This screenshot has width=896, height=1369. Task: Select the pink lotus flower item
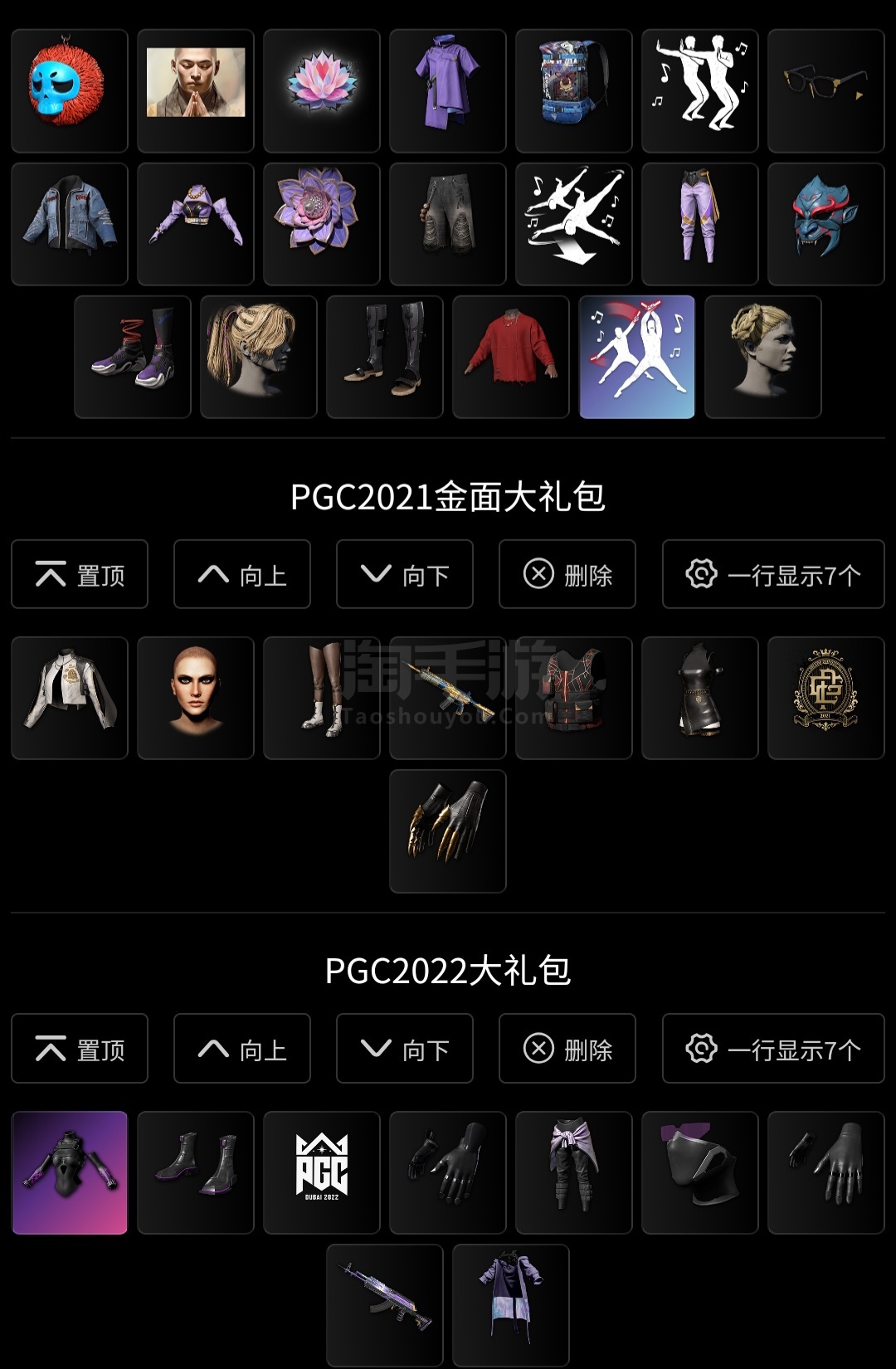tap(322, 91)
